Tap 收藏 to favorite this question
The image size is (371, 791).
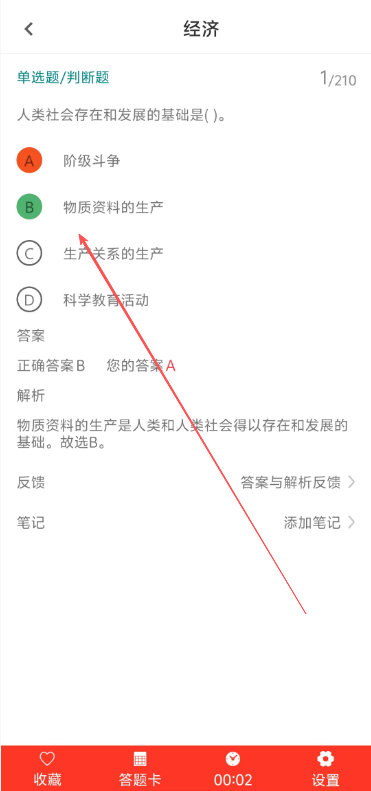click(47, 769)
